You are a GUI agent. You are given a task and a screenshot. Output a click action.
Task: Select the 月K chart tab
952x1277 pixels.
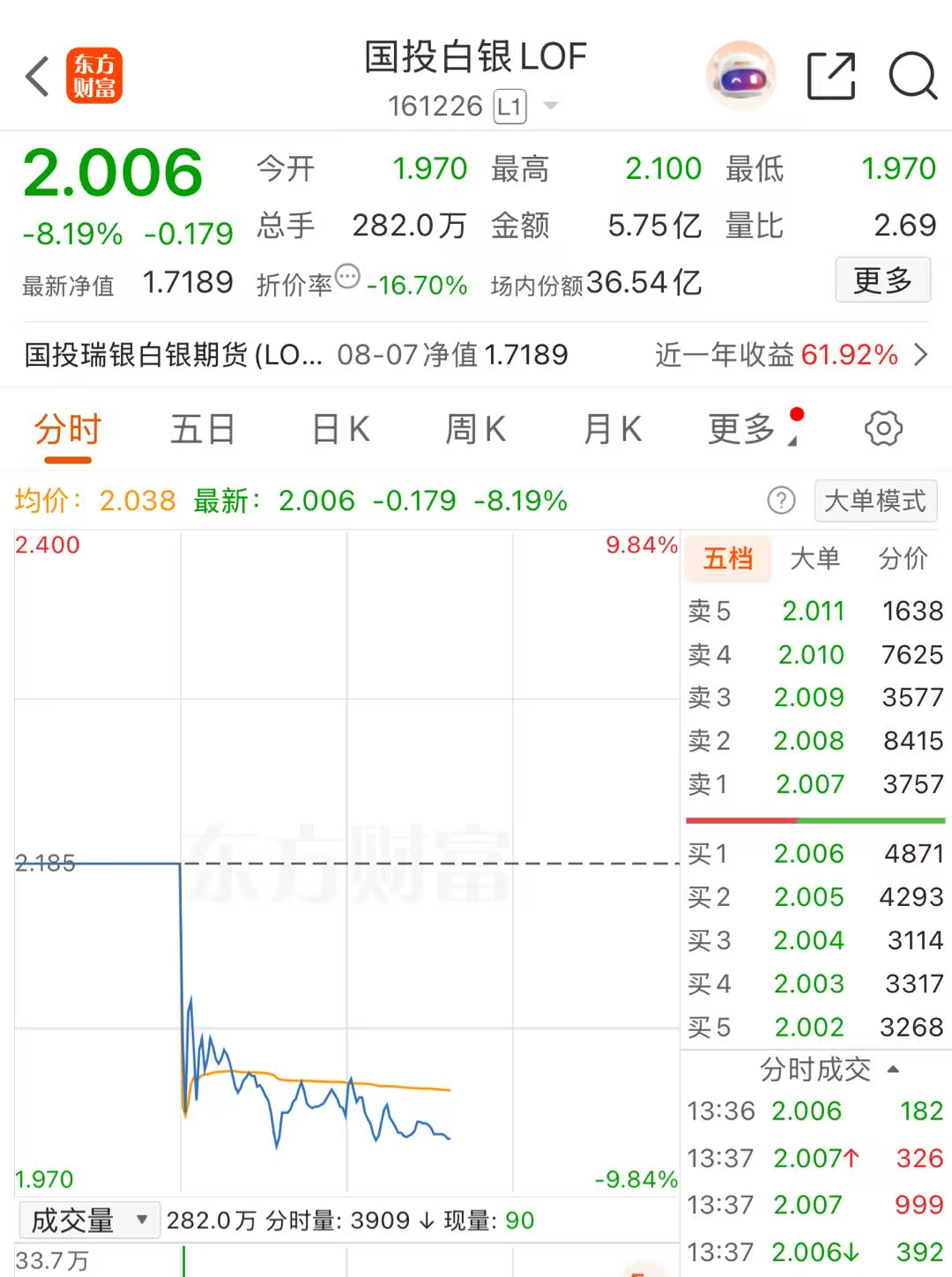613,429
